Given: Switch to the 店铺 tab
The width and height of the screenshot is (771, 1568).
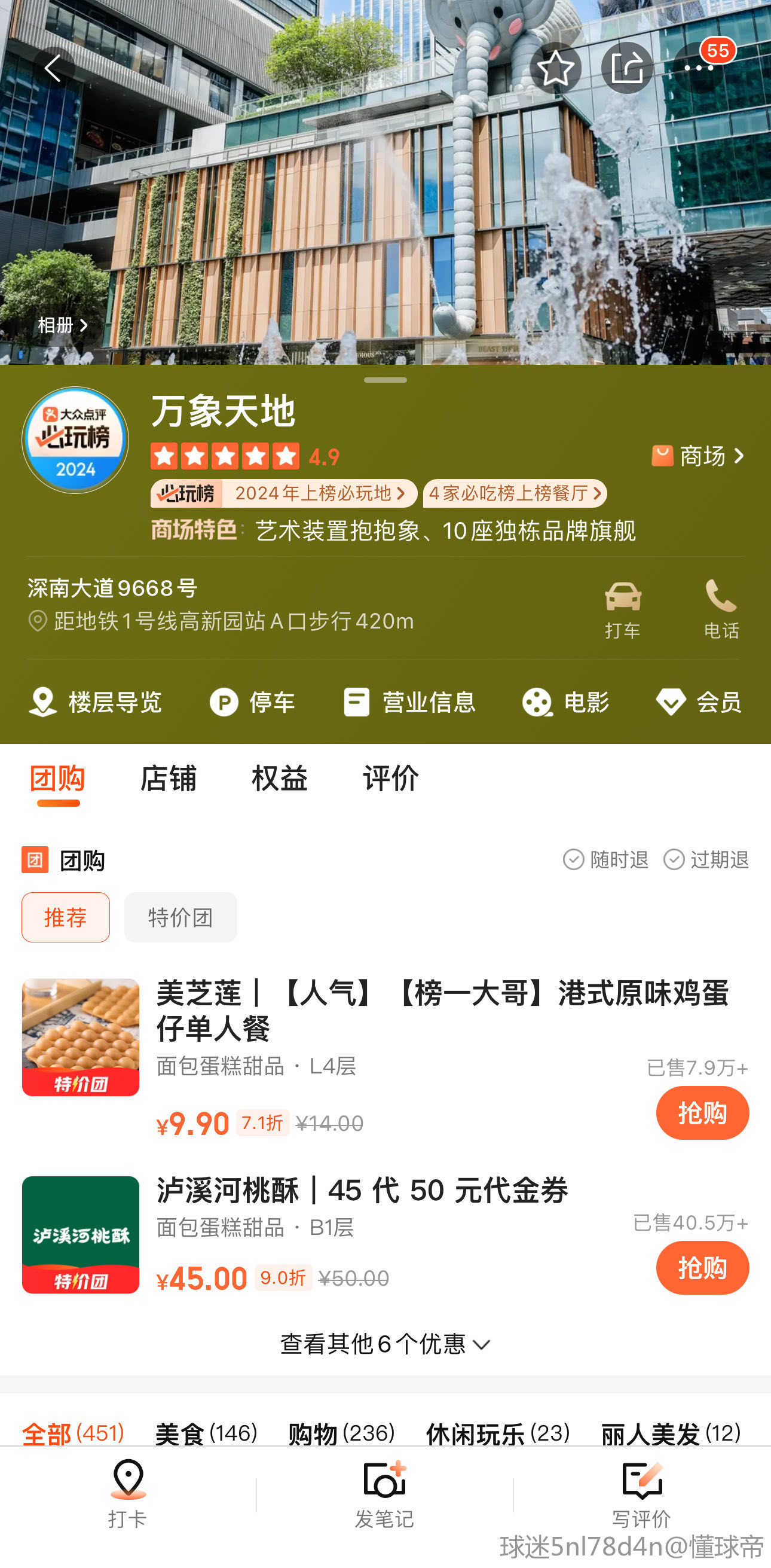Looking at the screenshot, I should pyautogui.click(x=169, y=778).
